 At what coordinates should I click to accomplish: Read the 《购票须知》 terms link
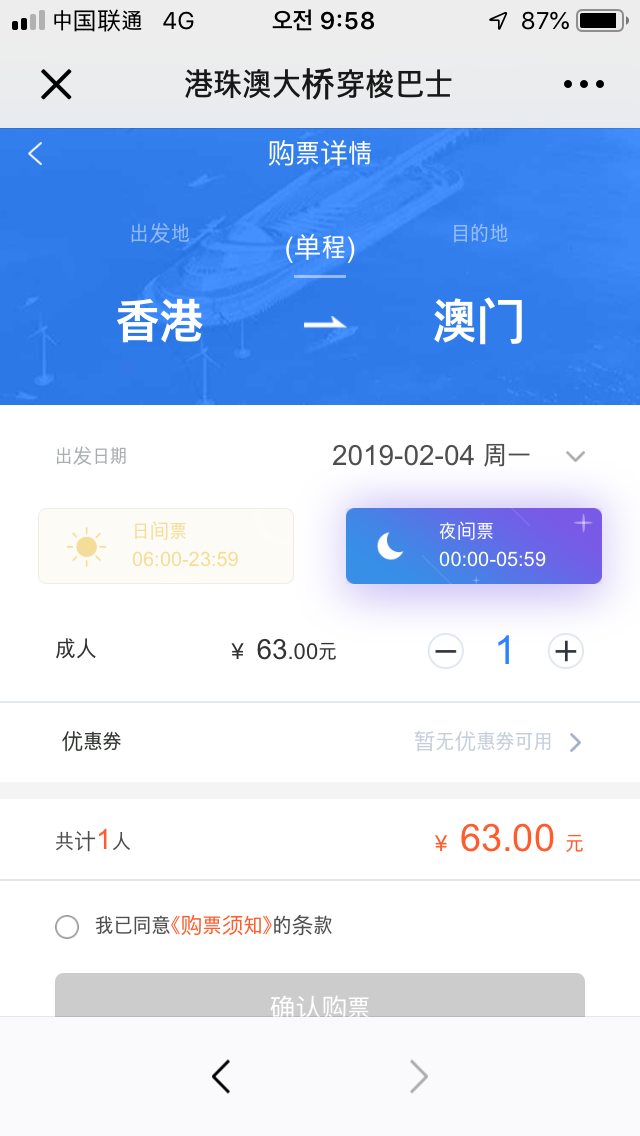221,926
